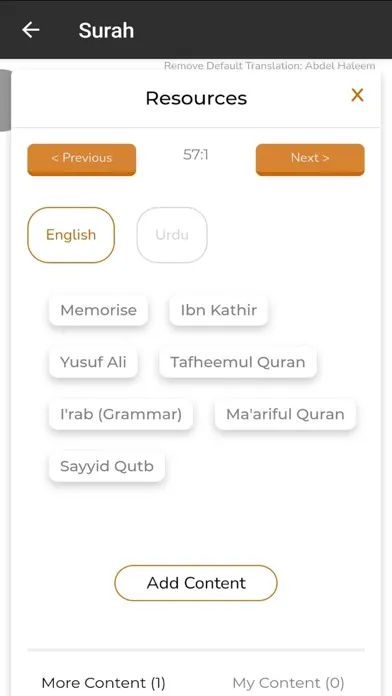The width and height of the screenshot is (392, 696).
Task: Open the Ibn Kathir tafsir
Action: (218, 310)
